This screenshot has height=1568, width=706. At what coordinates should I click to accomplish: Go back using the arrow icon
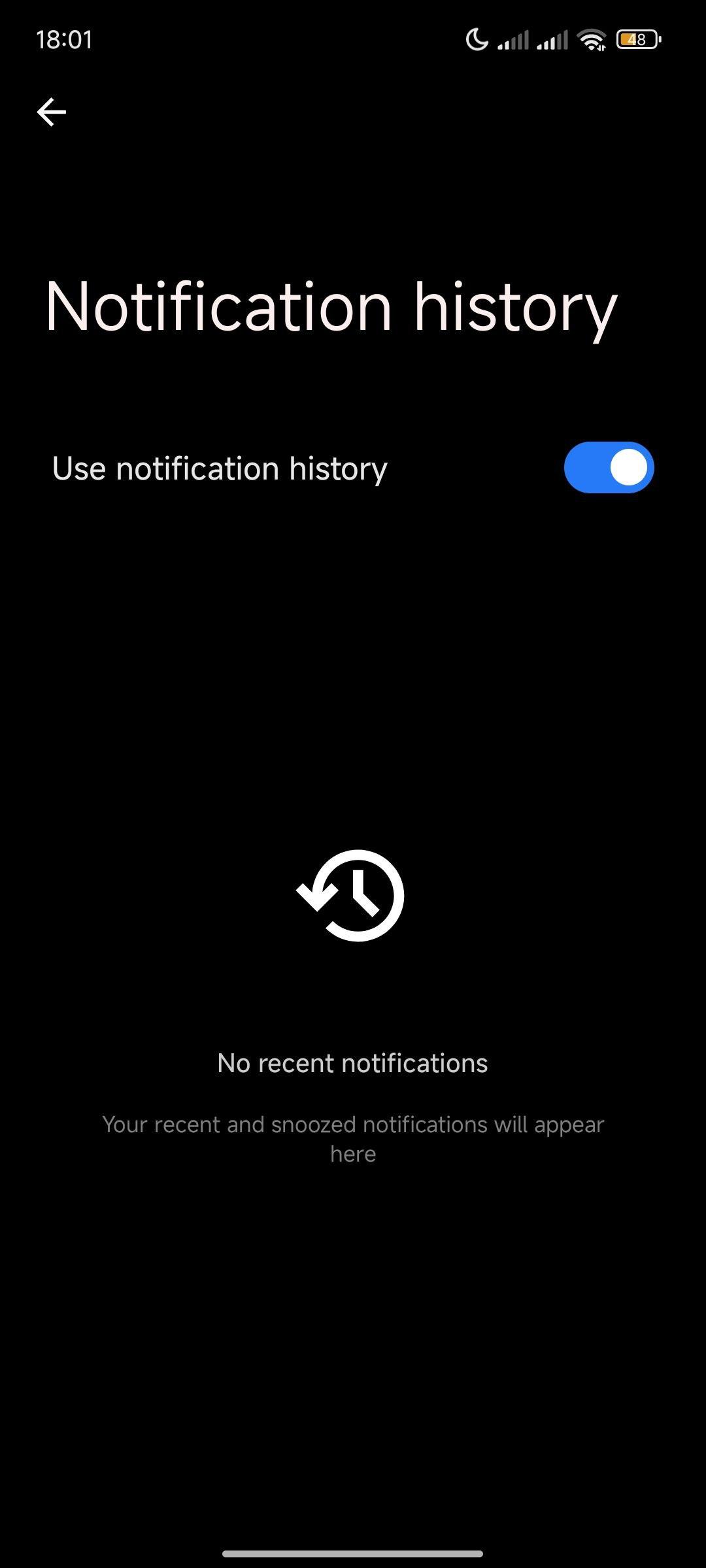click(51, 112)
